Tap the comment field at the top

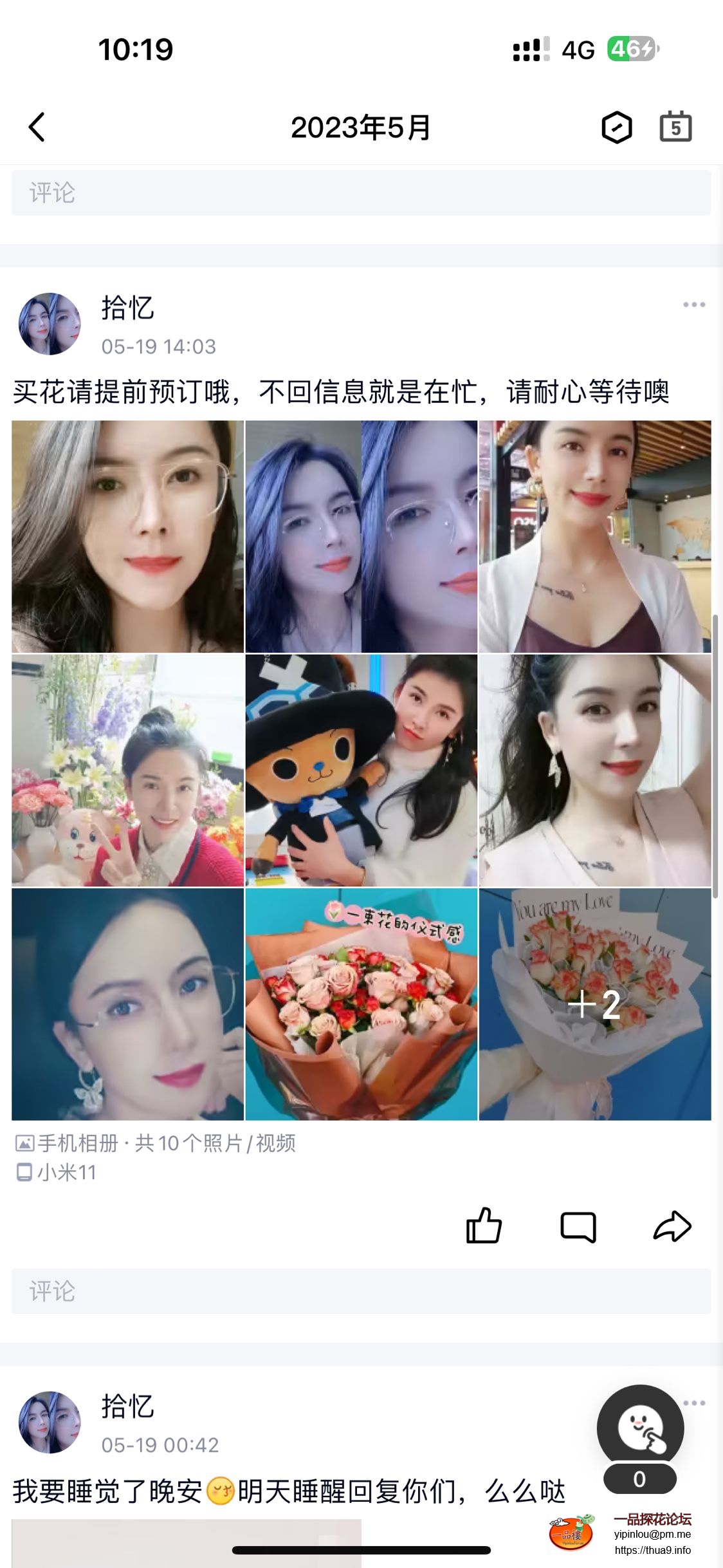tap(361, 192)
